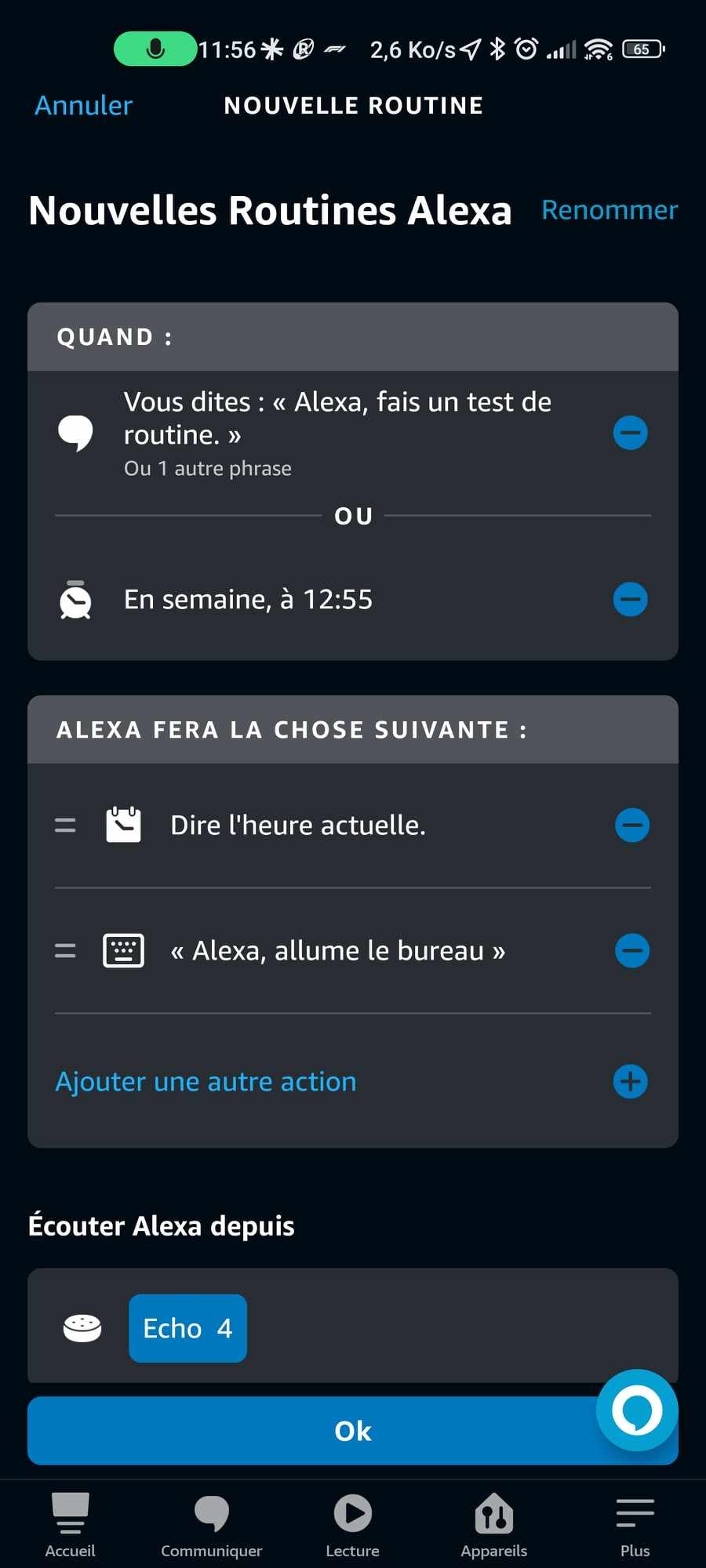
Task: Switch to the Appareils tab
Action: point(494,1526)
